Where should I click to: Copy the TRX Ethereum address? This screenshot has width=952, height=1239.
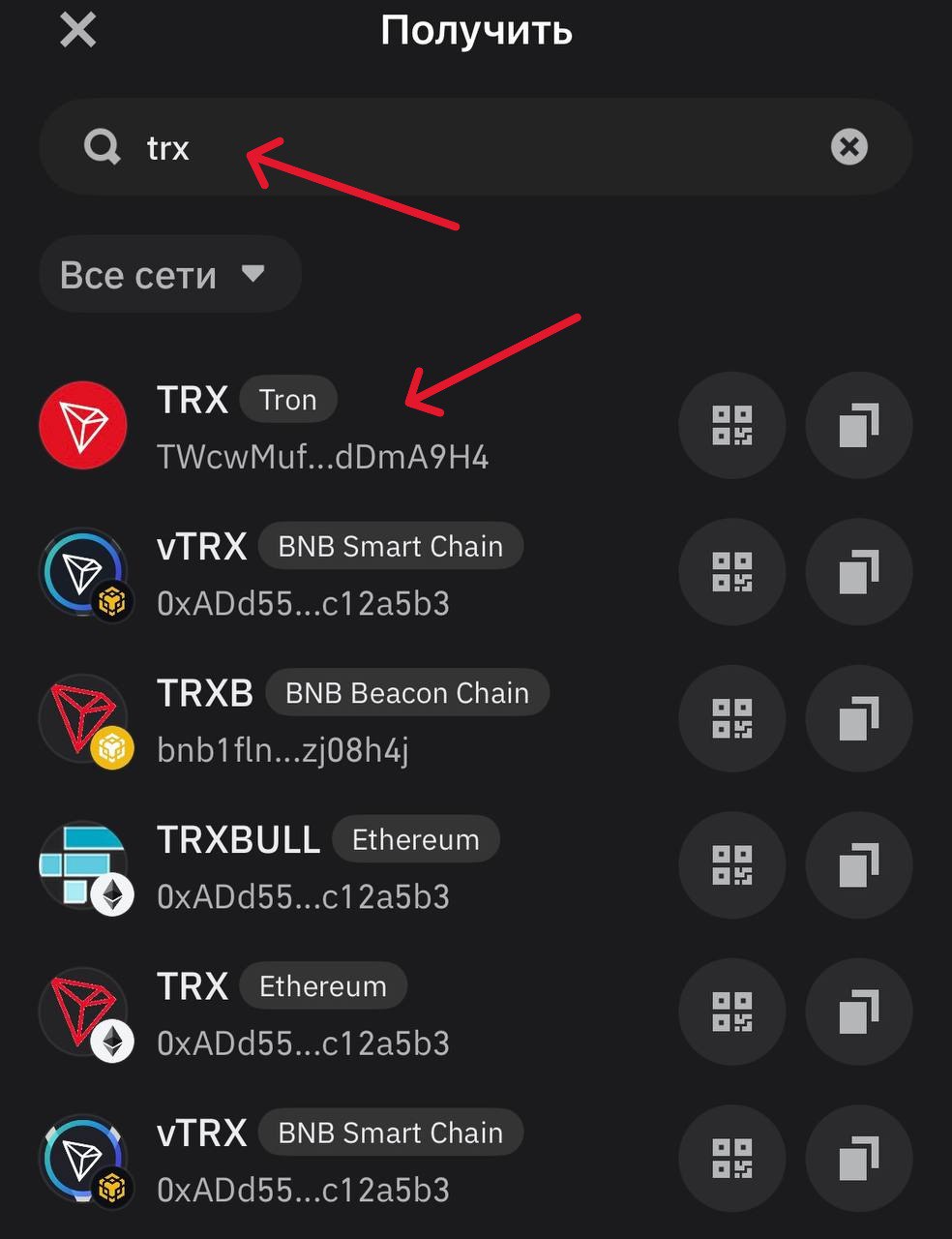[x=858, y=1012]
